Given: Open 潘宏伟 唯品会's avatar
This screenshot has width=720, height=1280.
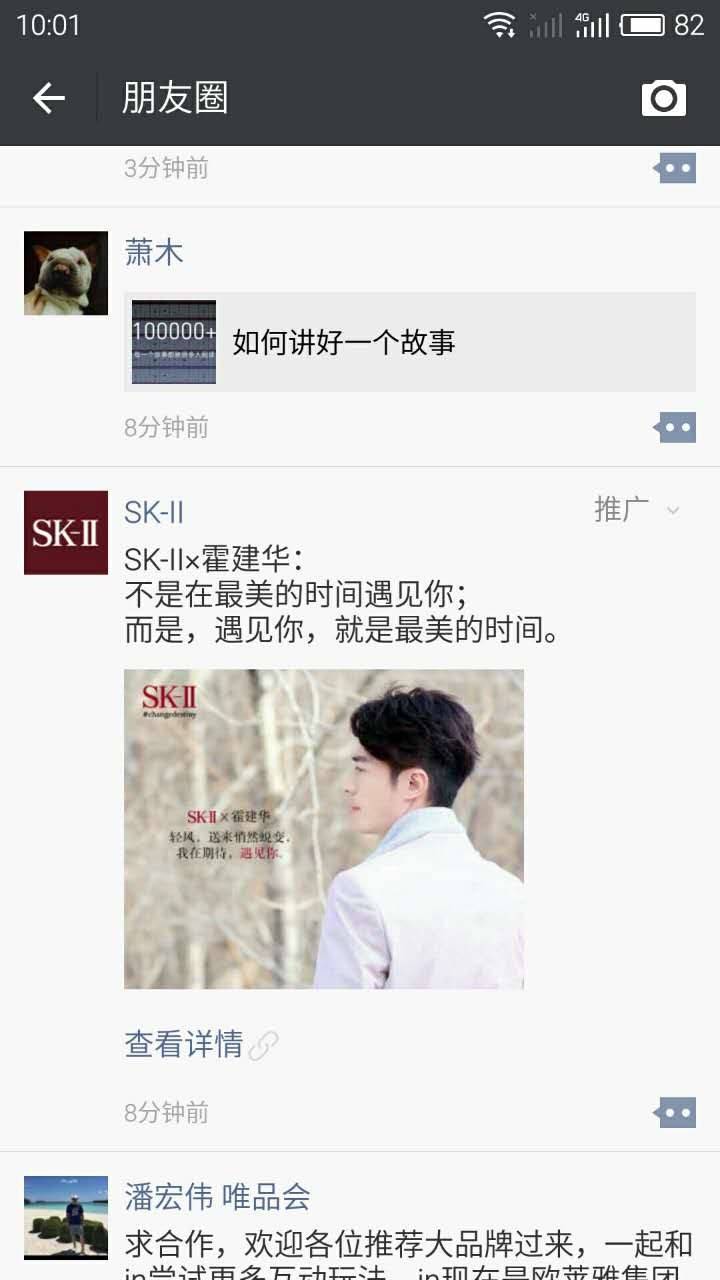Looking at the screenshot, I should coord(66,1217).
